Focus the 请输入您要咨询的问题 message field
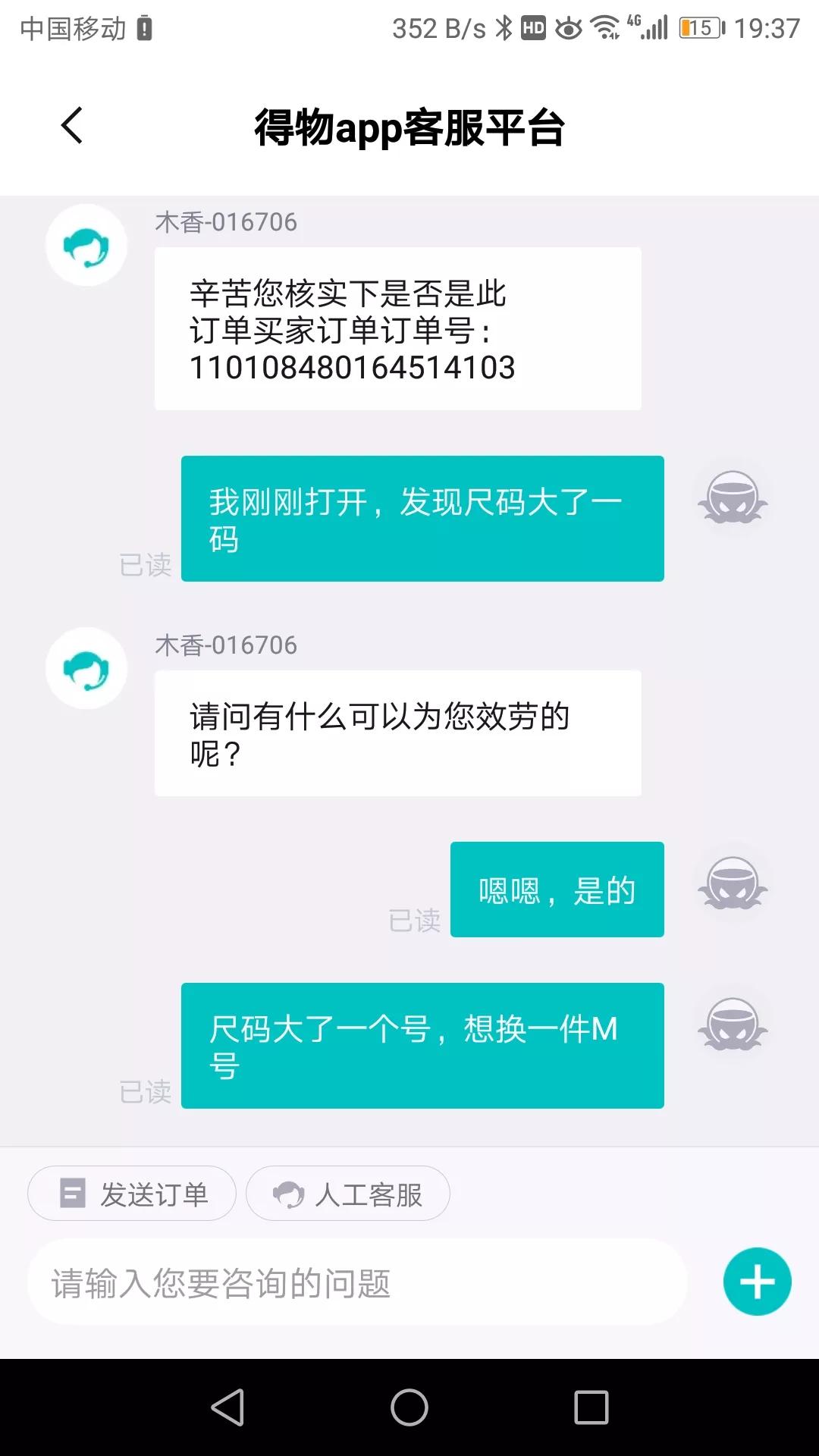The image size is (819, 1456). [x=357, y=1283]
